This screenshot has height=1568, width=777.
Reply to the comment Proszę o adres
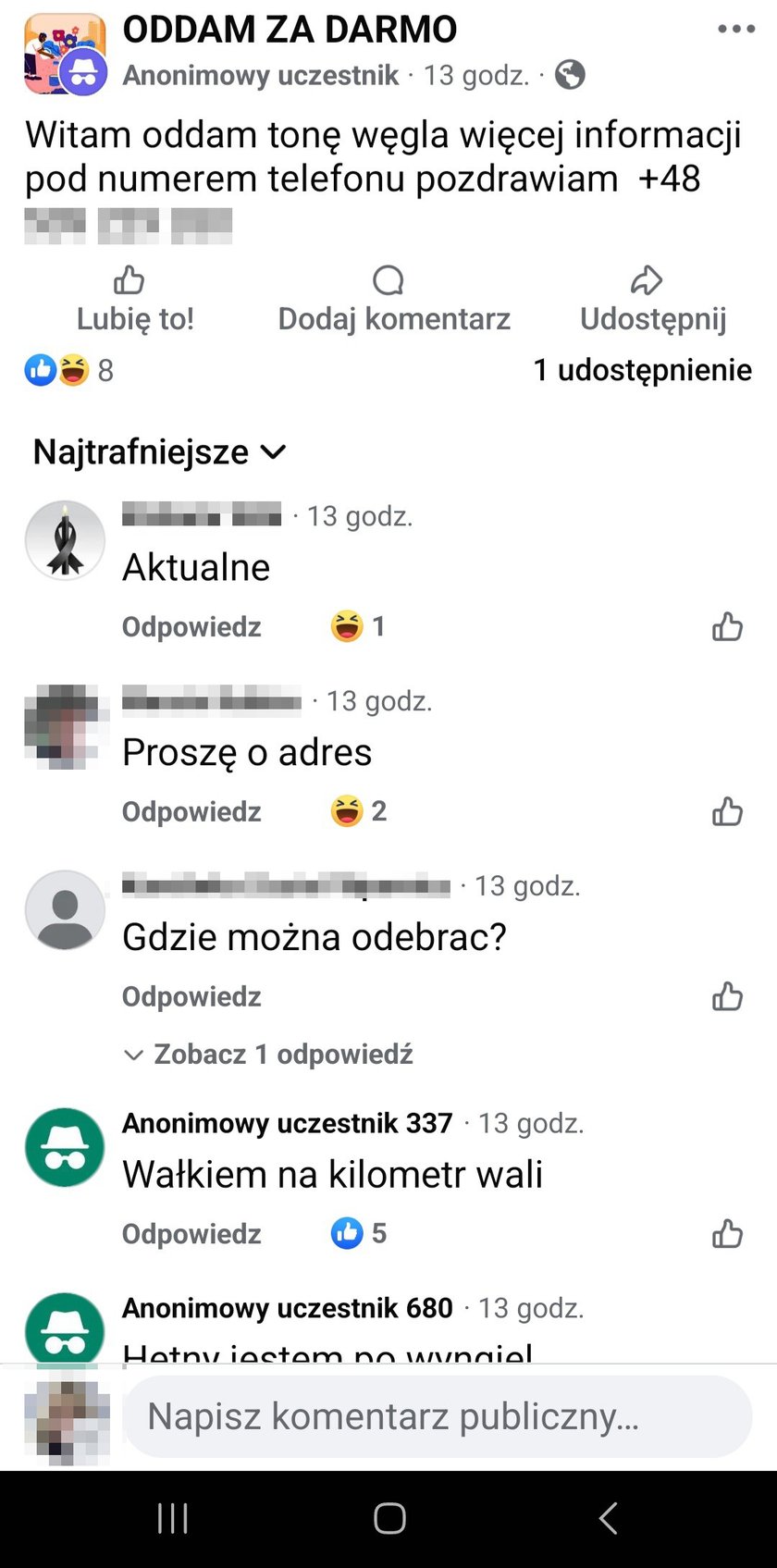click(x=191, y=812)
